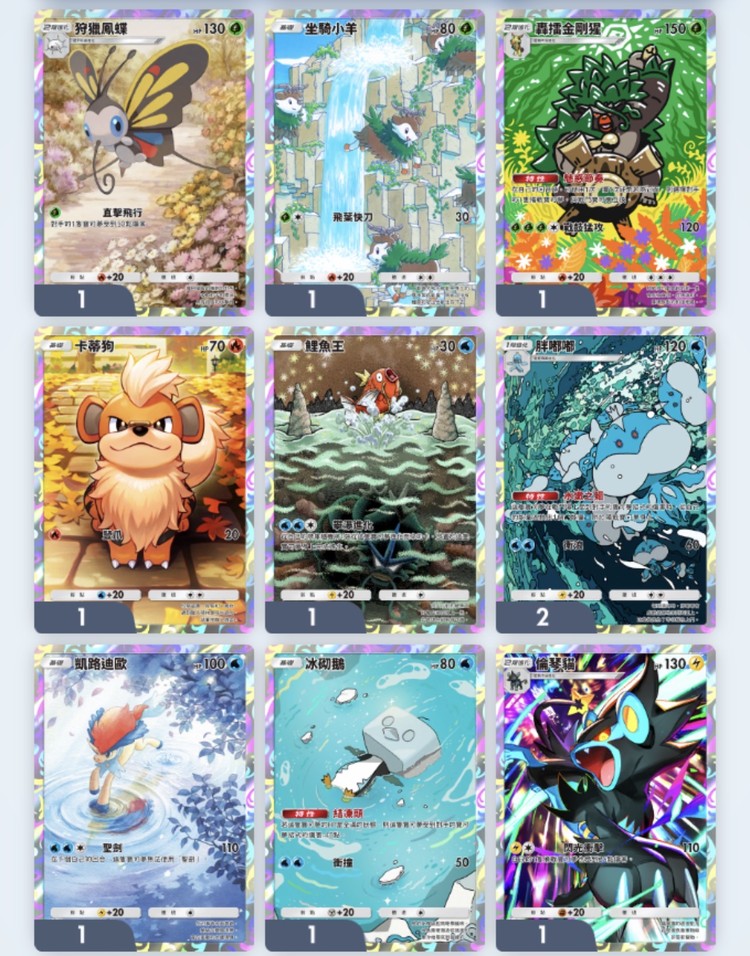
Task: Select the 轟擂金剛猩 card
Action: (605, 160)
